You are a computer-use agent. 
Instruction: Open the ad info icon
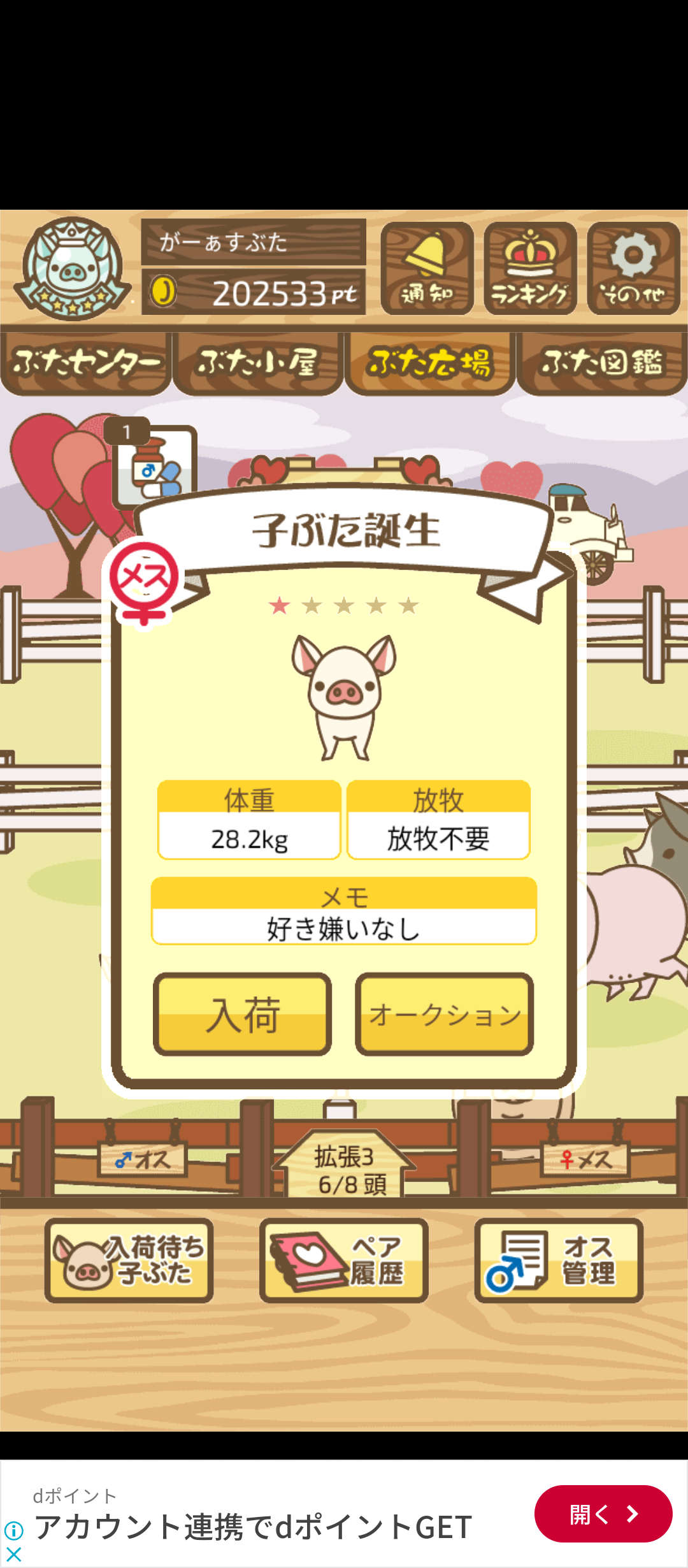[13, 1530]
